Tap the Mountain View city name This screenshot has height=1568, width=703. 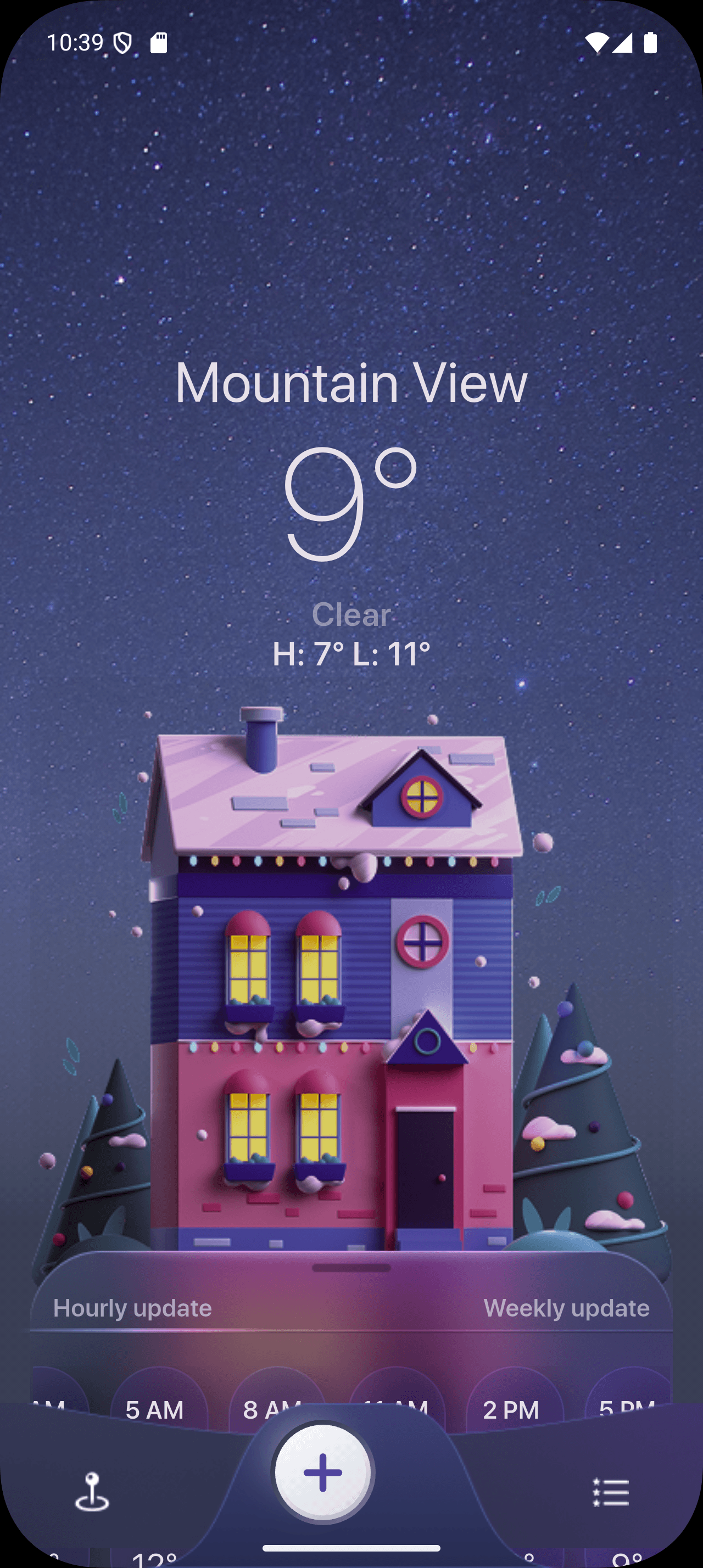click(351, 383)
